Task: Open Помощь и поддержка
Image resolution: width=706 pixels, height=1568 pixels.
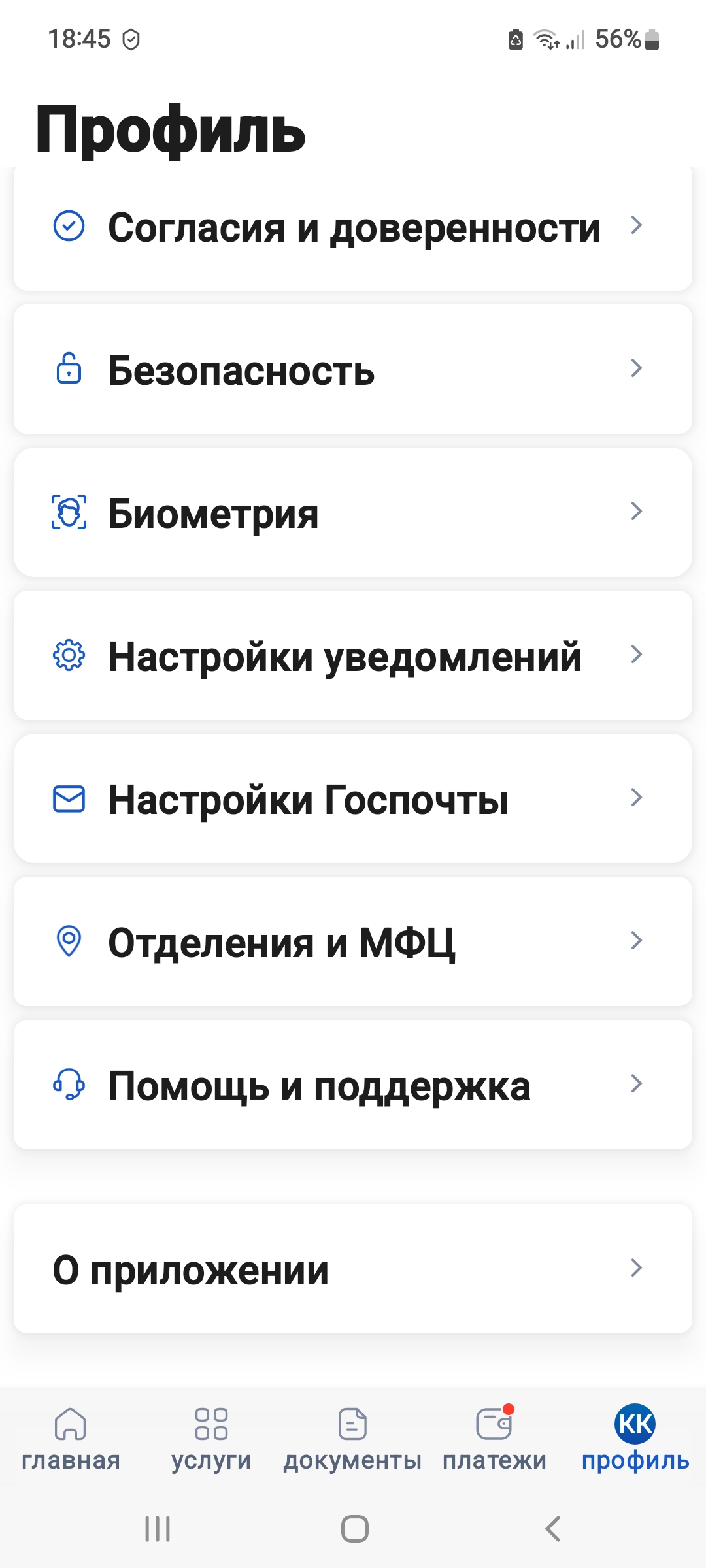Action: tap(353, 1085)
